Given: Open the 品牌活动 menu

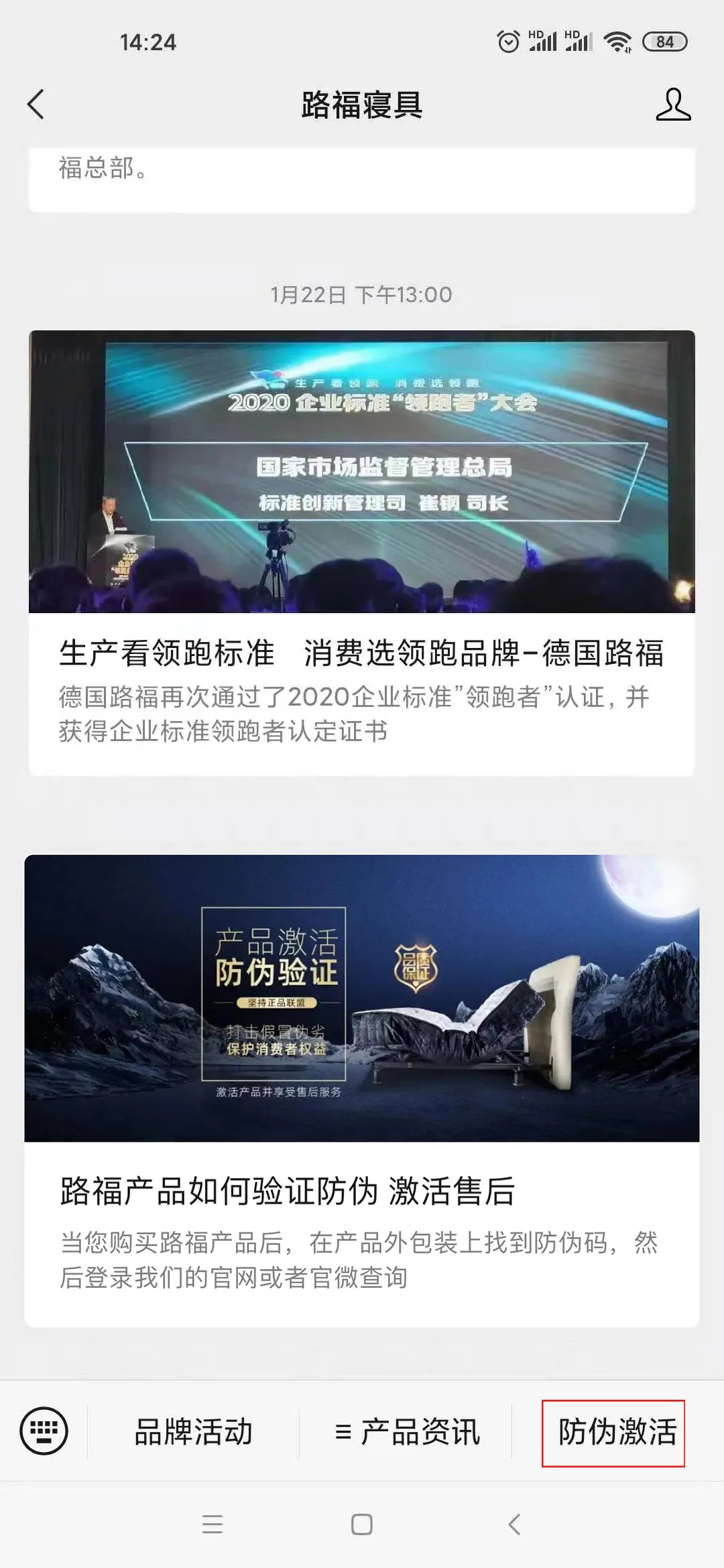Looking at the screenshot, I should pyautogui.click(x=193, y=1432).
